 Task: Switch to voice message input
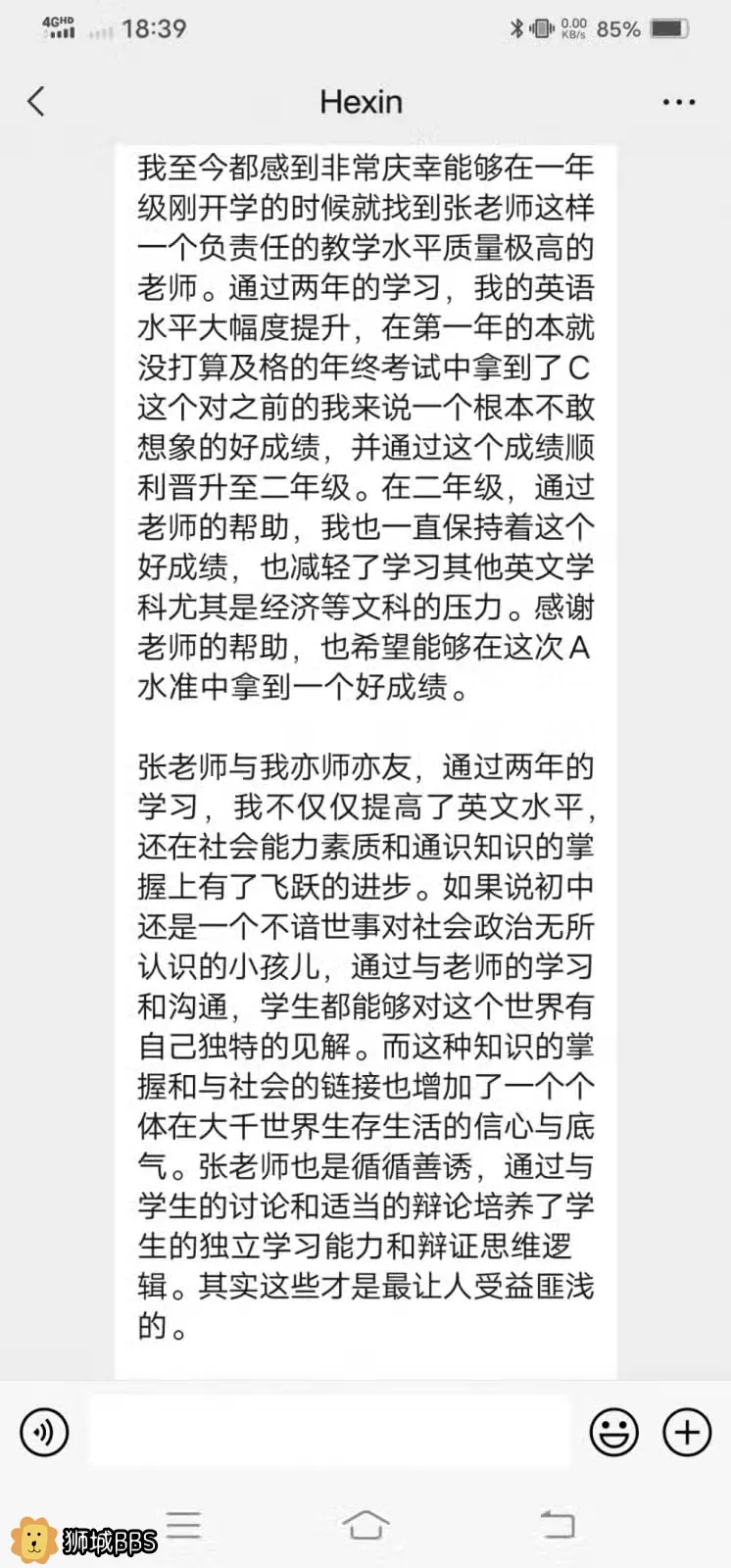tap(44, 1432)
